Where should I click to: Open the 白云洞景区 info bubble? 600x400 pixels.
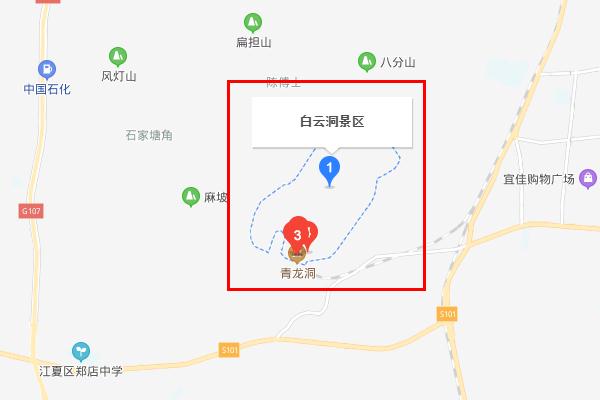[x=331, y=122]
